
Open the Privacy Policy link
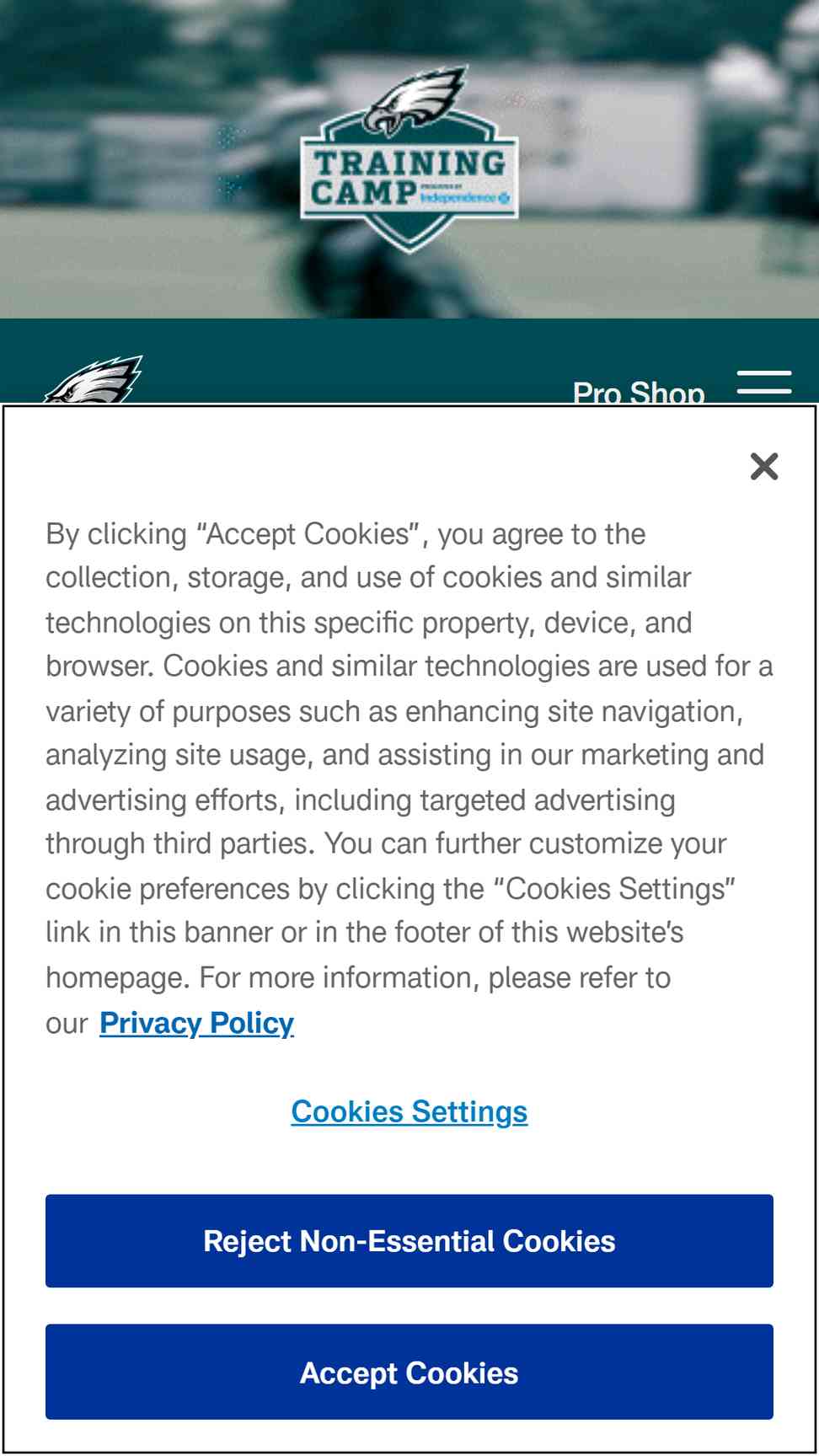(x=196, y=1023)
